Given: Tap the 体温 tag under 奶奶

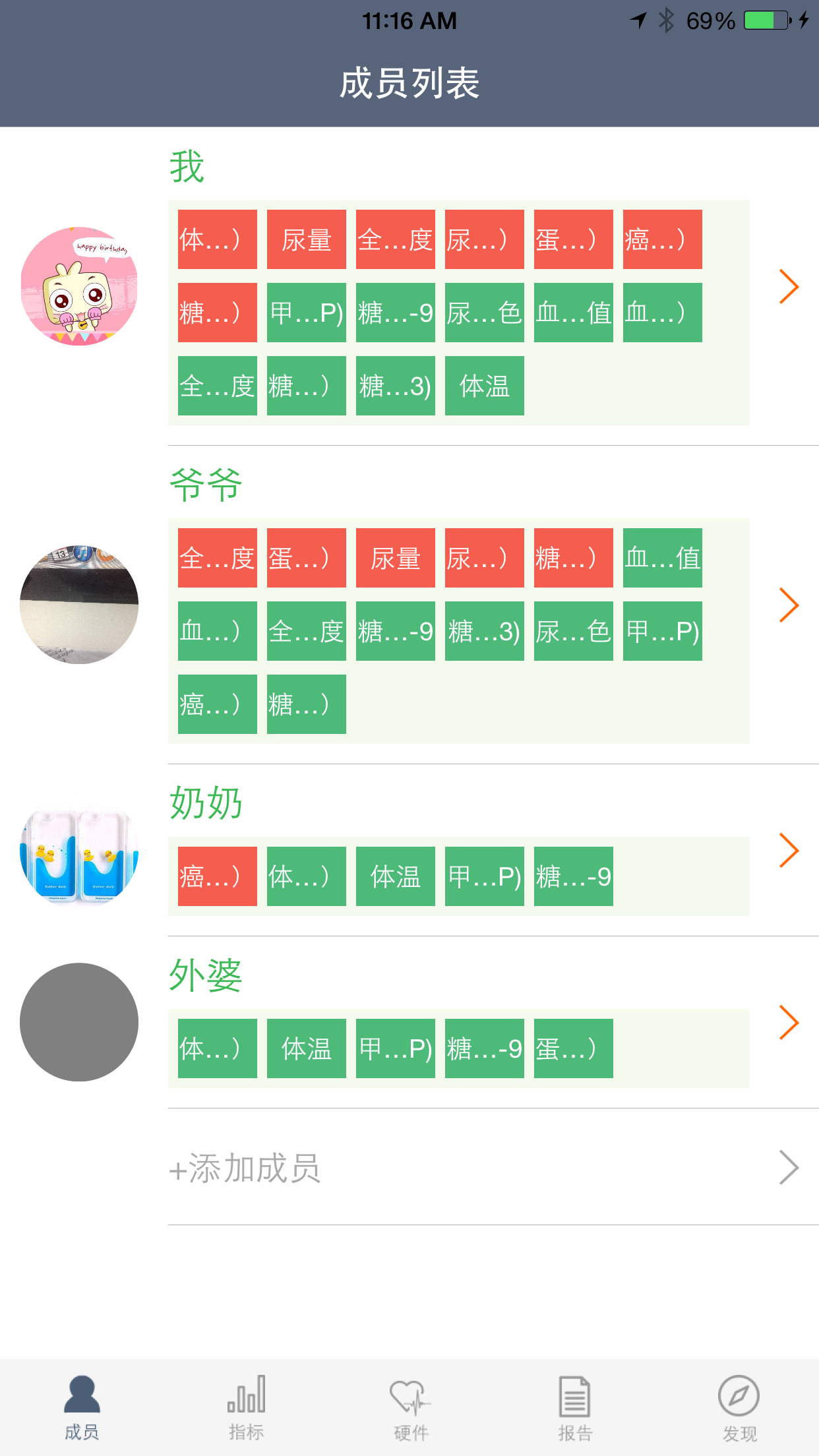Looking at the screenshot, I should [x=395, y=876].
